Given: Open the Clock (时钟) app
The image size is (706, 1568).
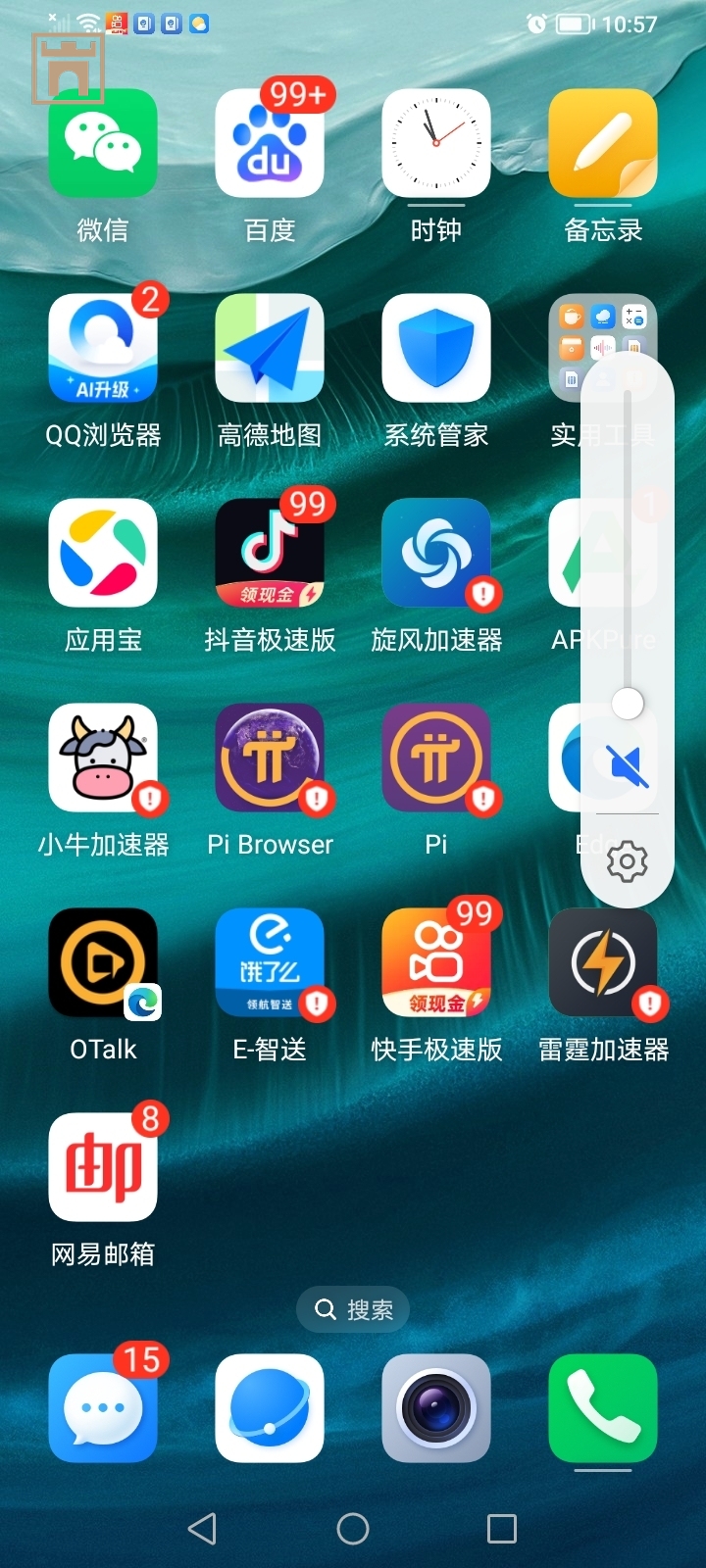Looking at the screenshot, I should pyautogui.click(x=436, y=143).
